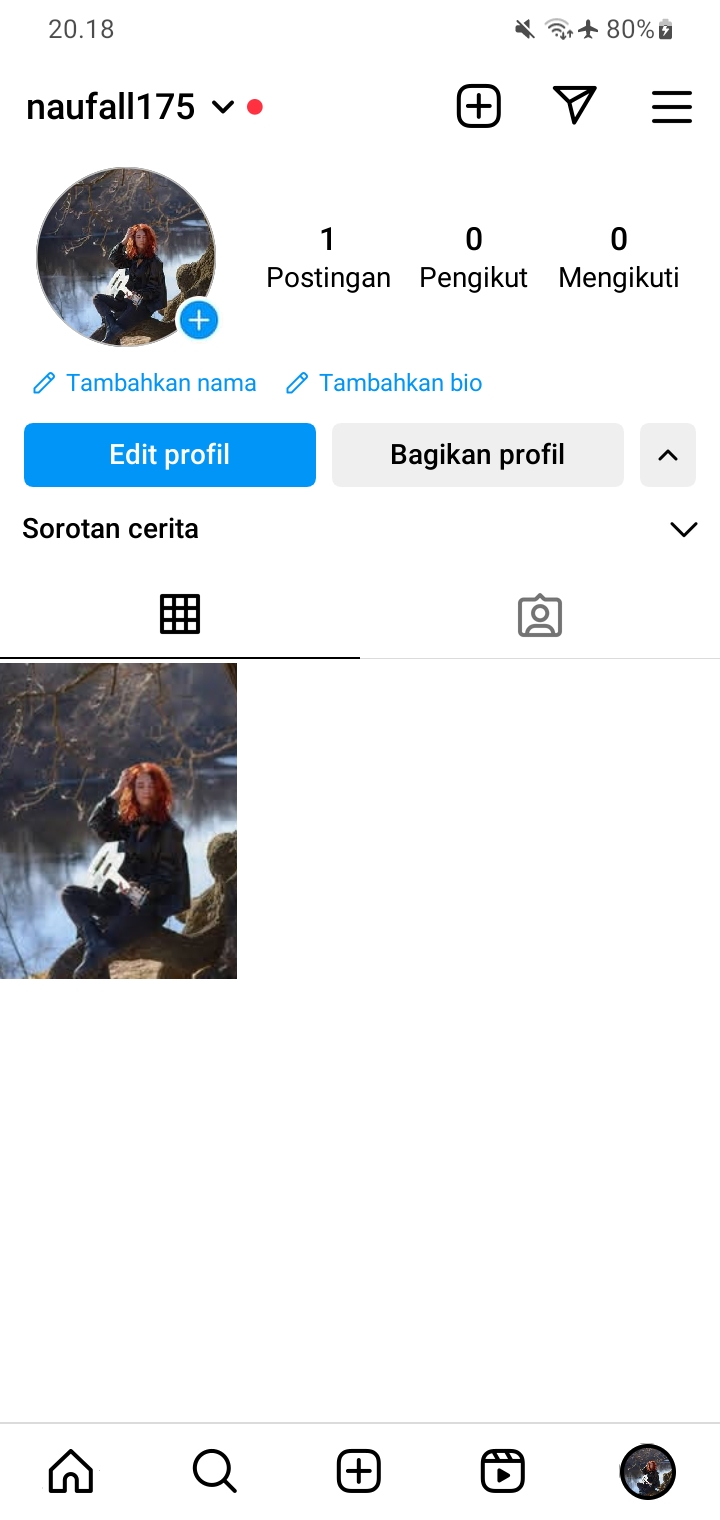Expand the Sorotan cerita section

click(683, 529)
